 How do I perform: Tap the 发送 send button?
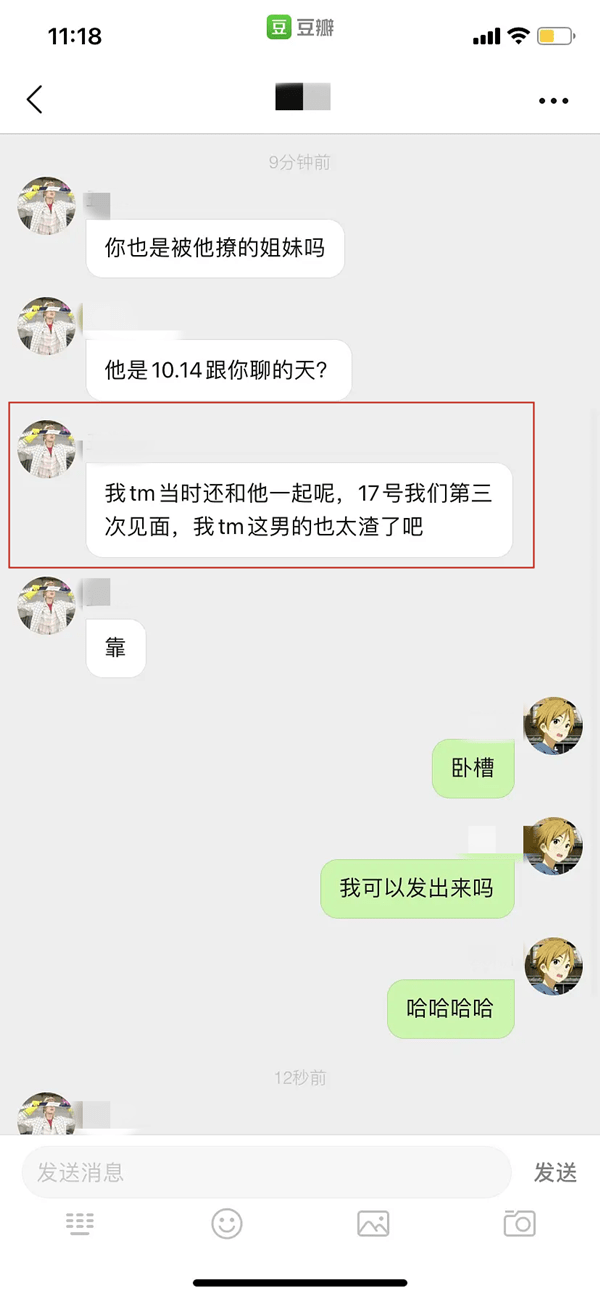click(555, 1172)
